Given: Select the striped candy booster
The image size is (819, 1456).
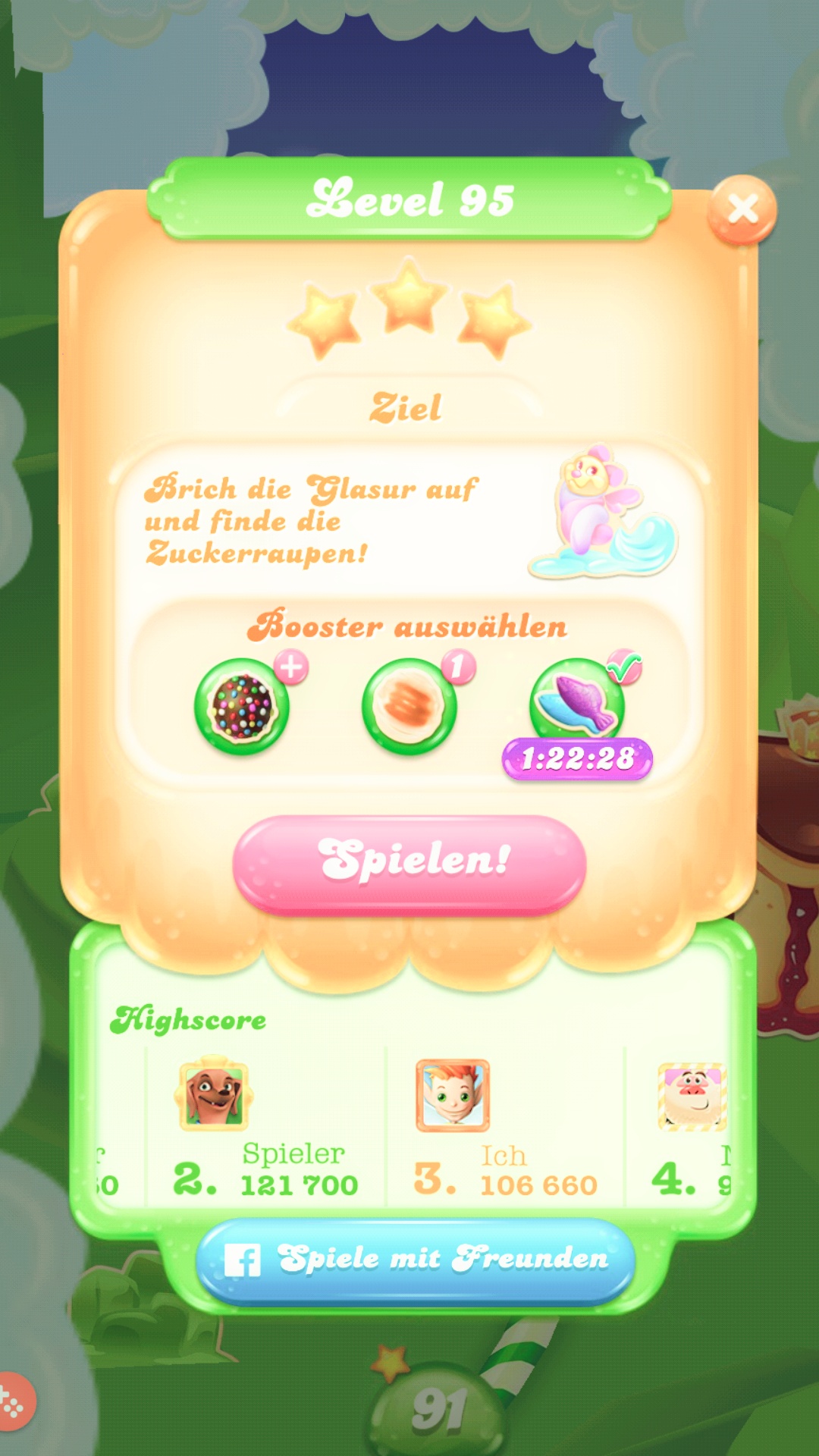Looking at the screenshot, I should point(409,707).
